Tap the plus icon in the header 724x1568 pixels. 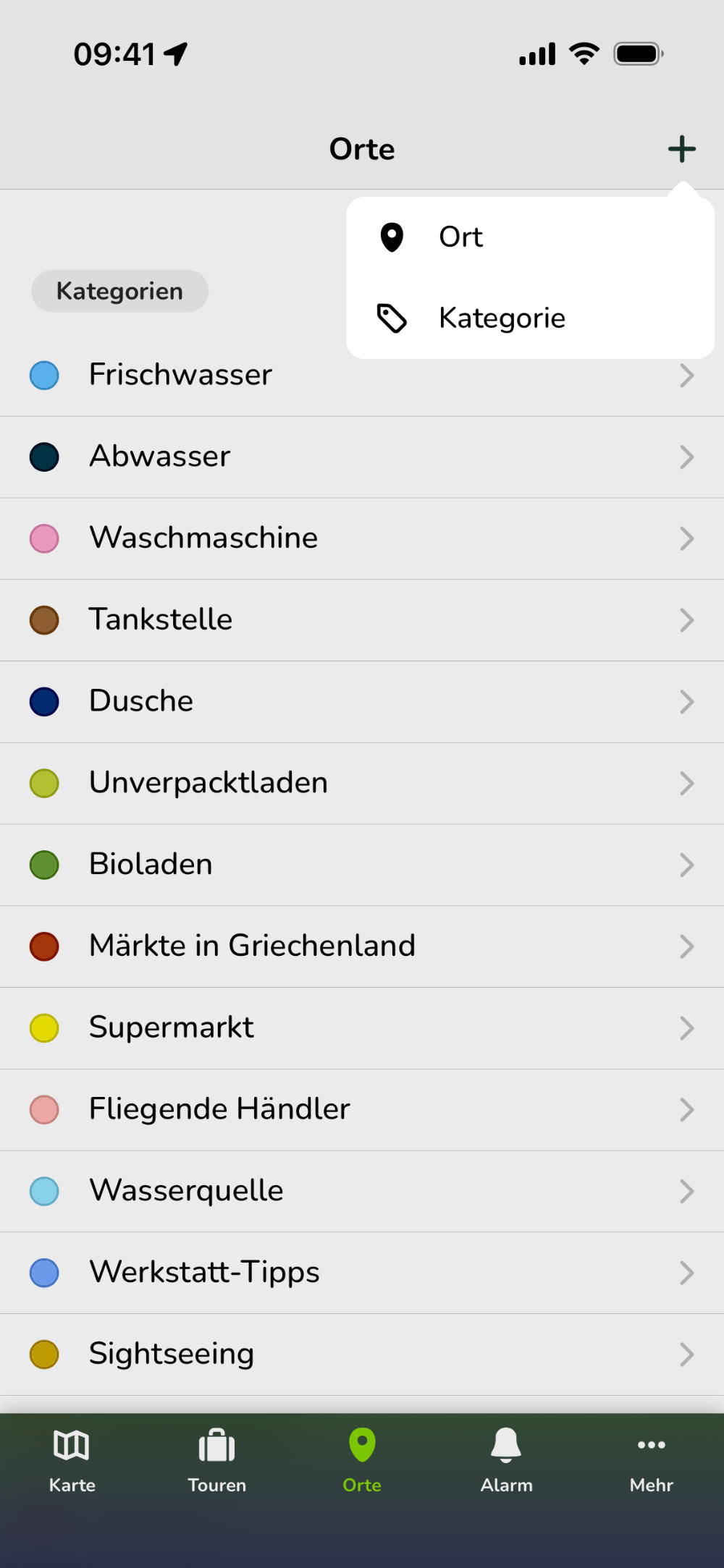tap(681, 149)
